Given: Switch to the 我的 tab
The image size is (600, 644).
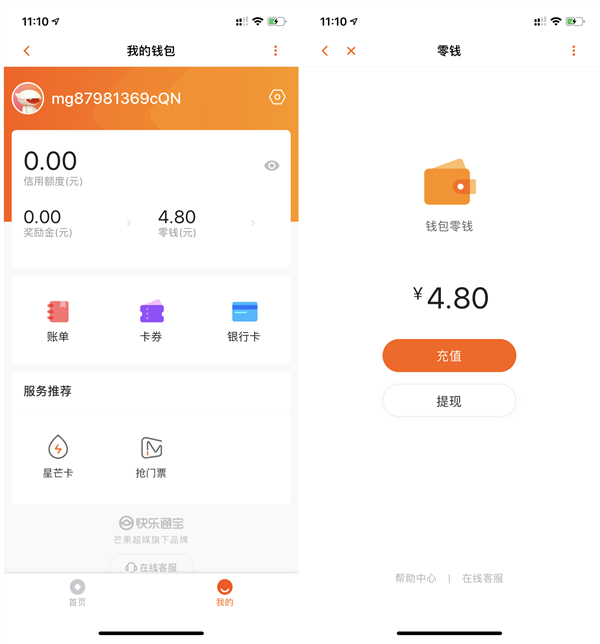Looking at the screenshot, I should pos(225,593).
